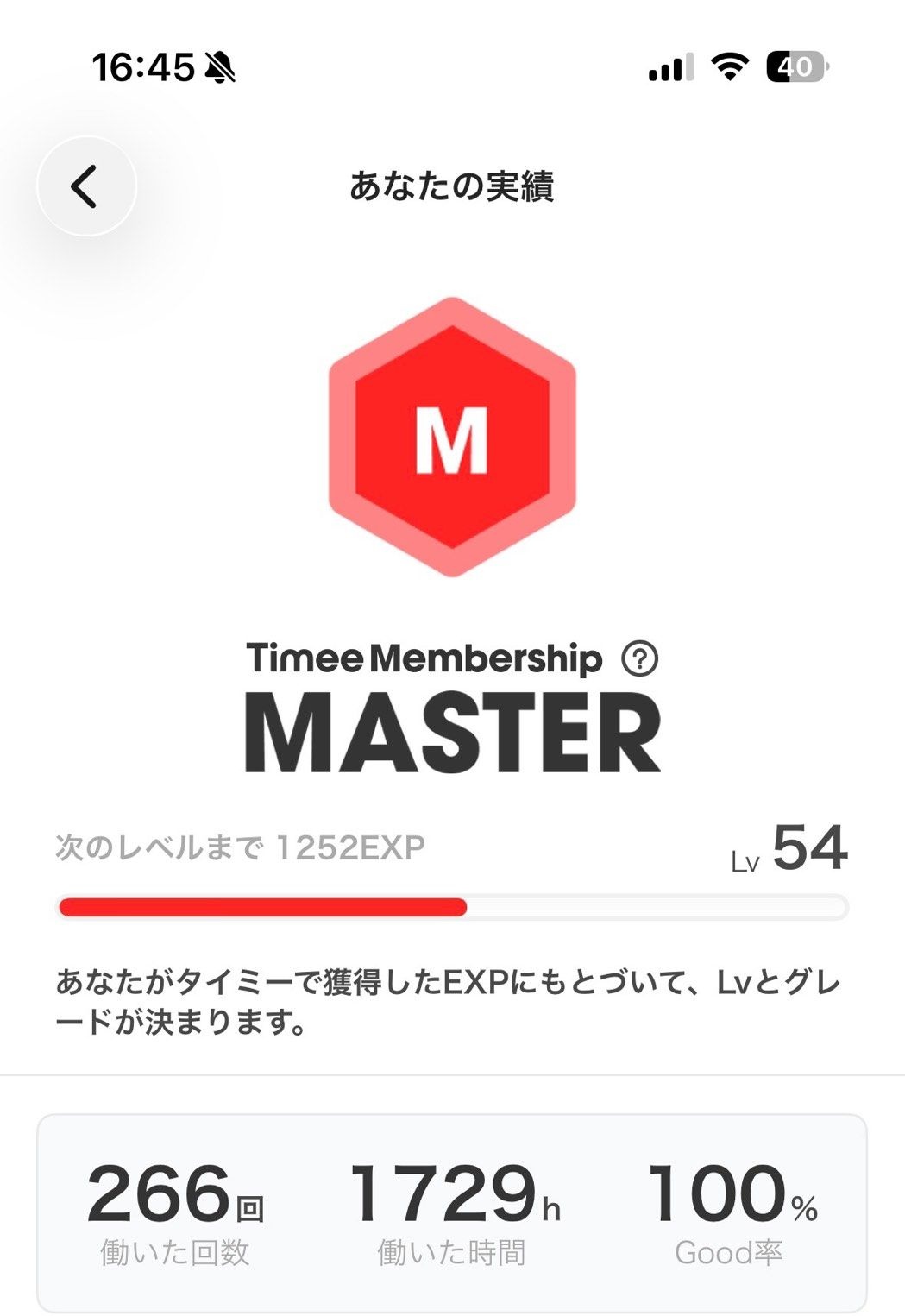Open Timee Membership help question mark

[x=639, y=659]
